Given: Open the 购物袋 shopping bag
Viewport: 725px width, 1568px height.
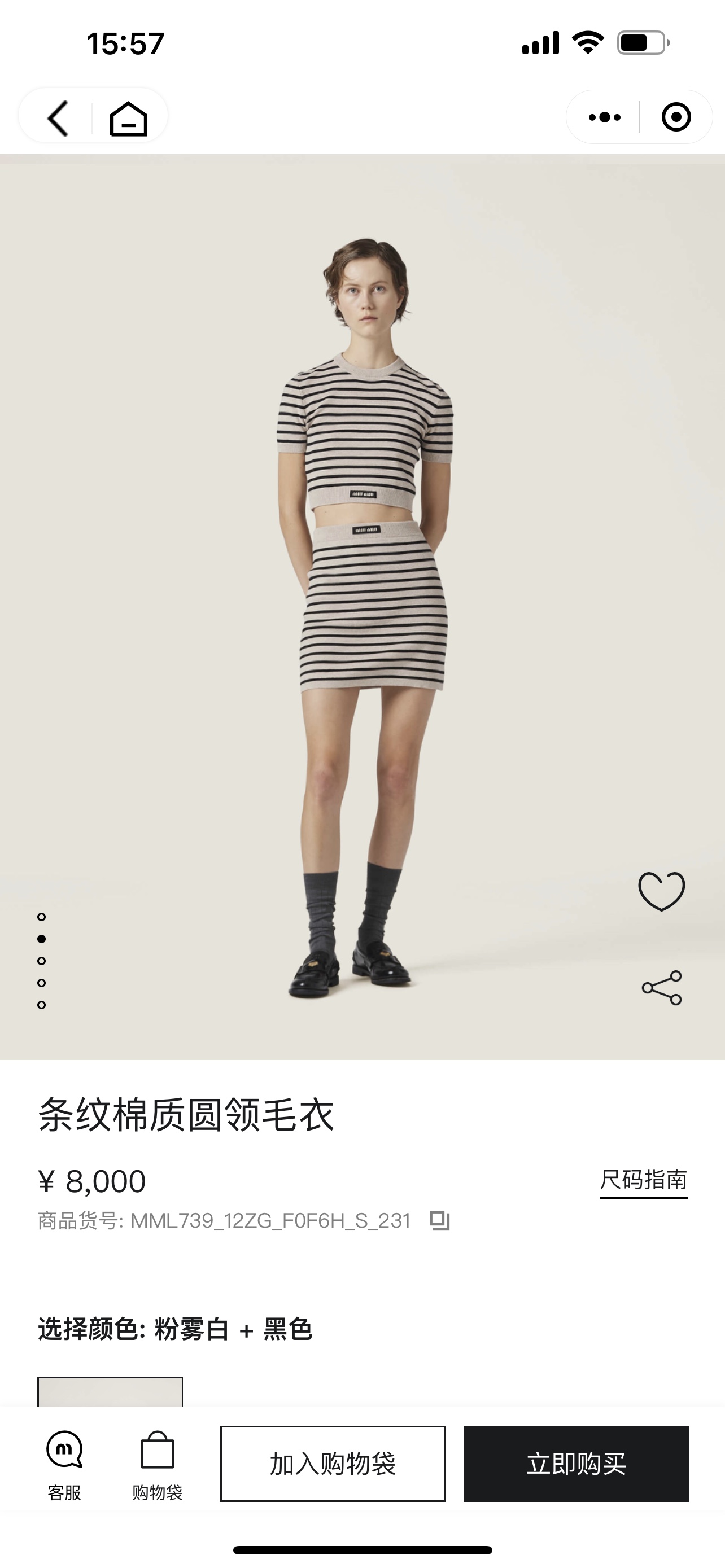Looking at the screenshot, I should pyautogui.click(x=157, y=1464).
